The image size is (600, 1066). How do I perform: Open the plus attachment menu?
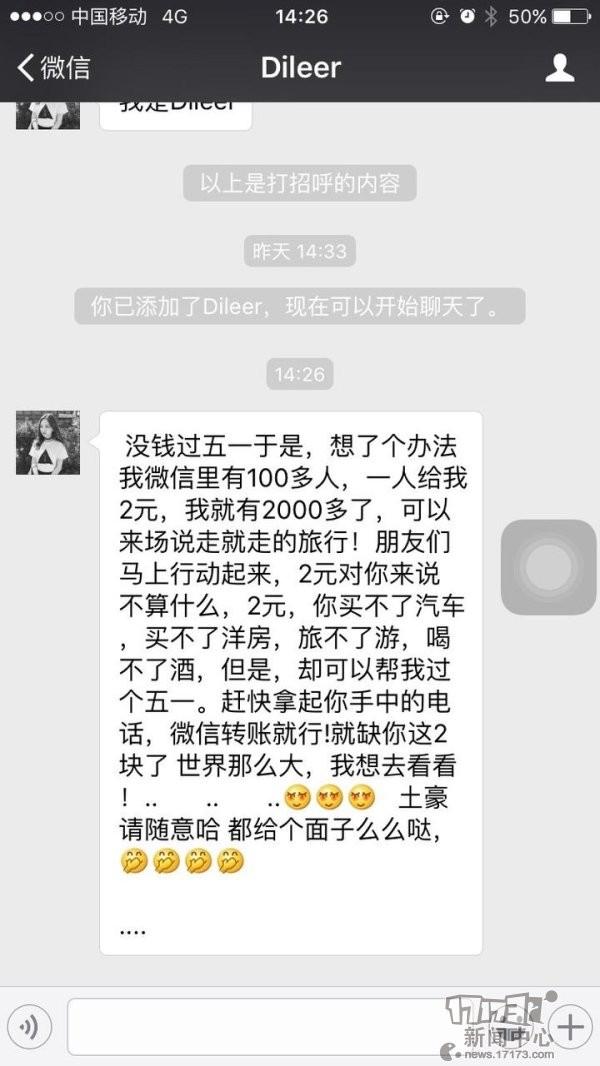coord(569,1027)
